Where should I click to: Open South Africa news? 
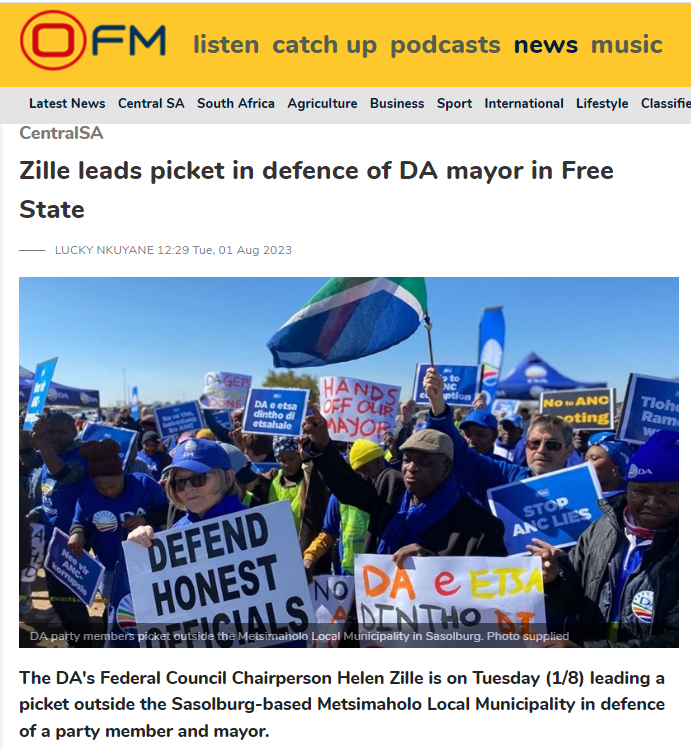[235, 103]
